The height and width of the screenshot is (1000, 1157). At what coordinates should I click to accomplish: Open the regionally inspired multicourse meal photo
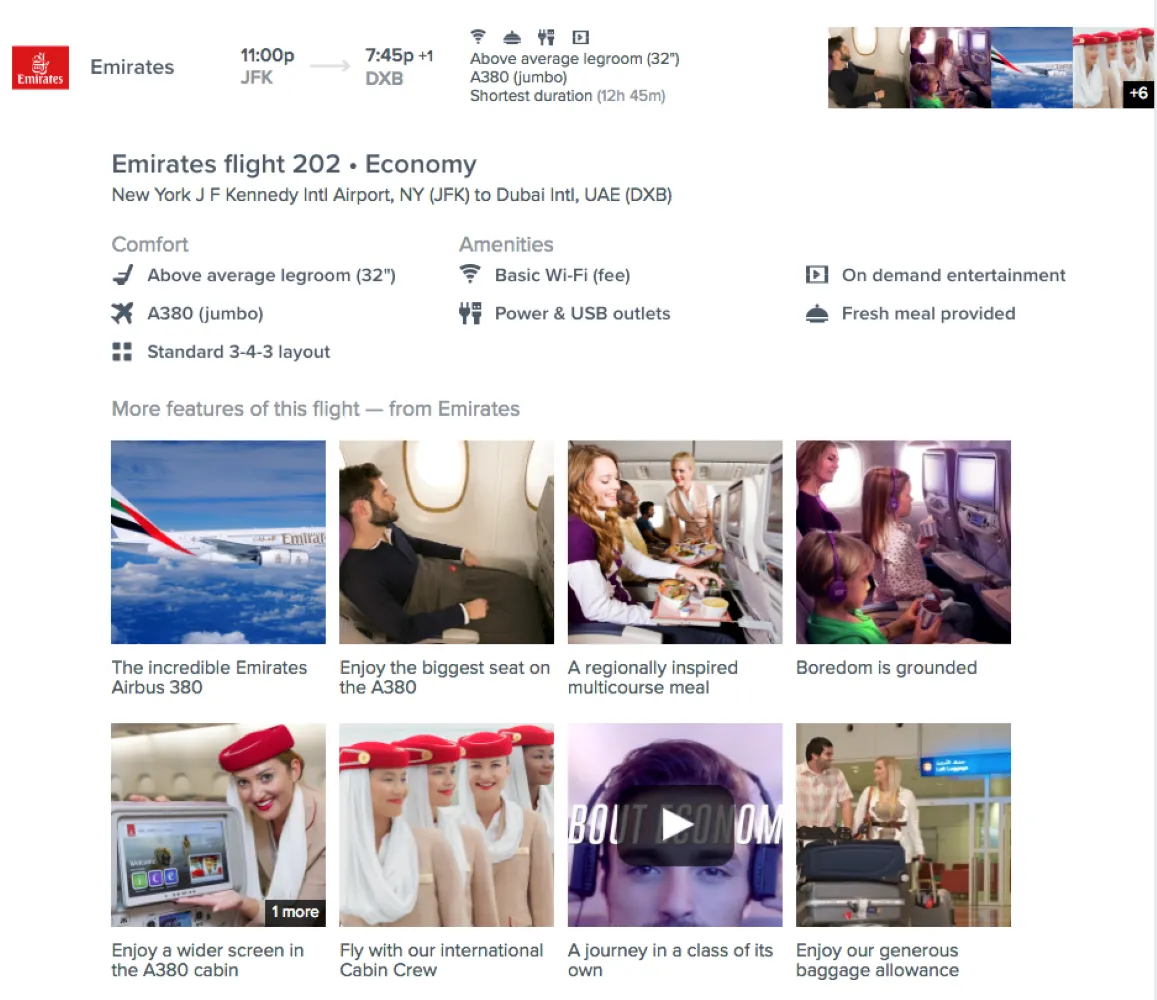pyautogui.click(x=675, y=542)
